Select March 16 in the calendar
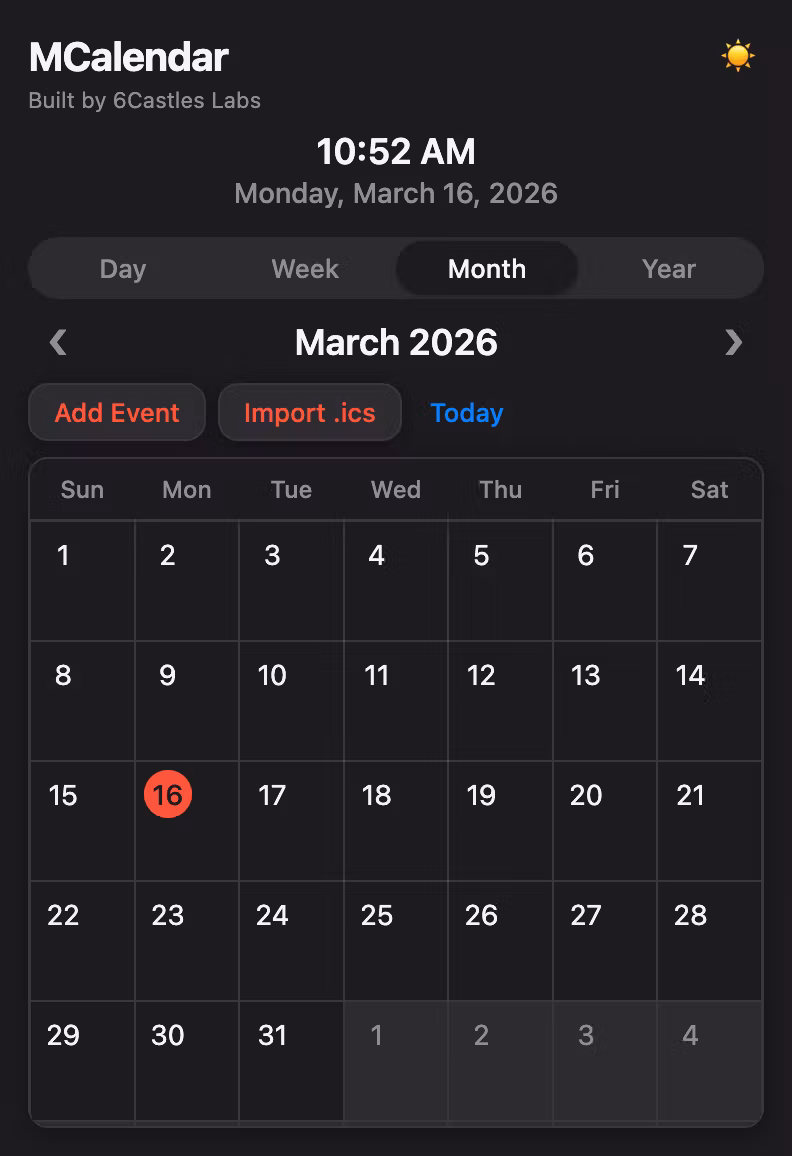This screenshot has height=1156, width=792. [168, 796]
